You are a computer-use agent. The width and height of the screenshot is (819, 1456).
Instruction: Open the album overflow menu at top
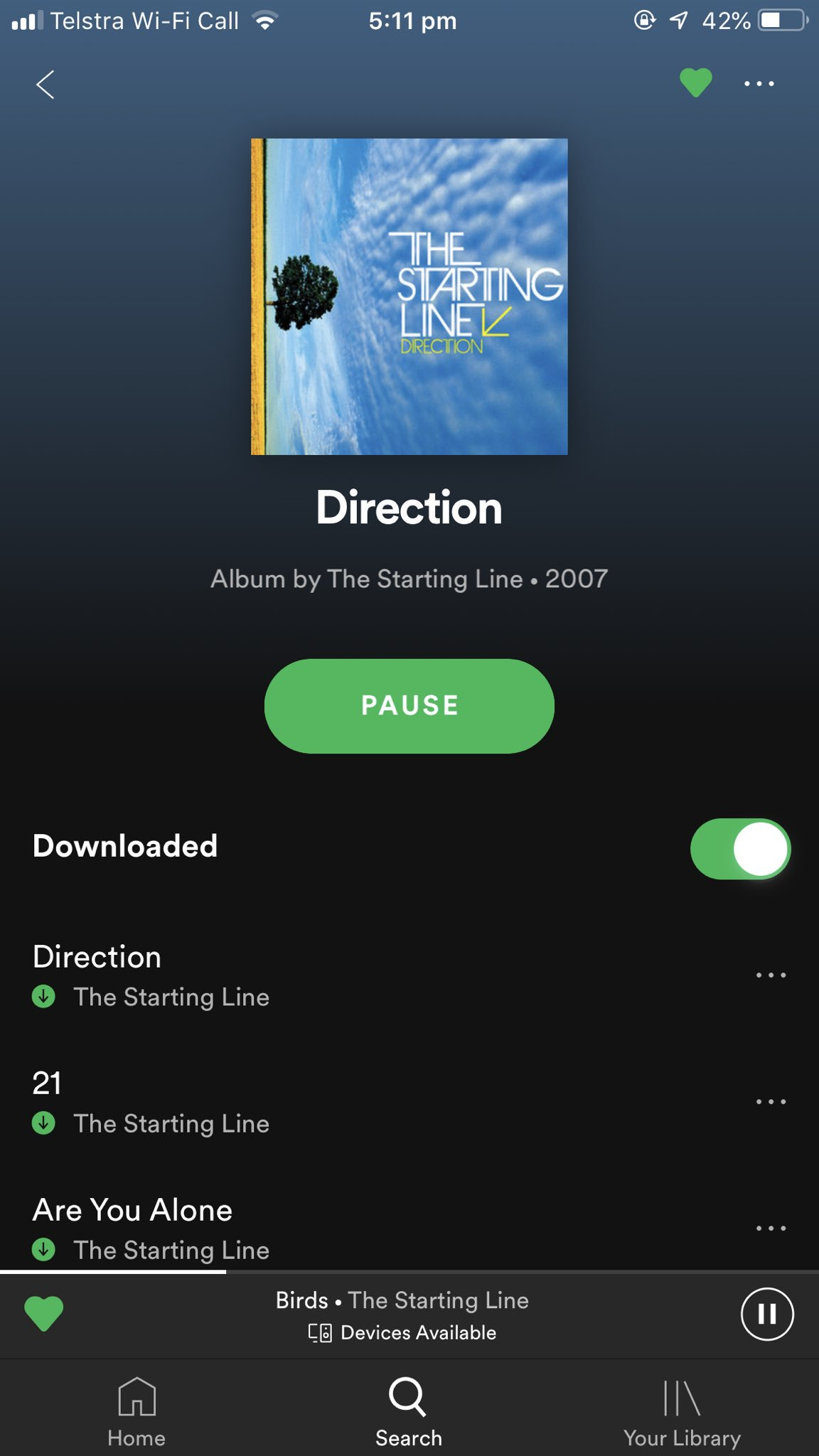coord(759,84)
